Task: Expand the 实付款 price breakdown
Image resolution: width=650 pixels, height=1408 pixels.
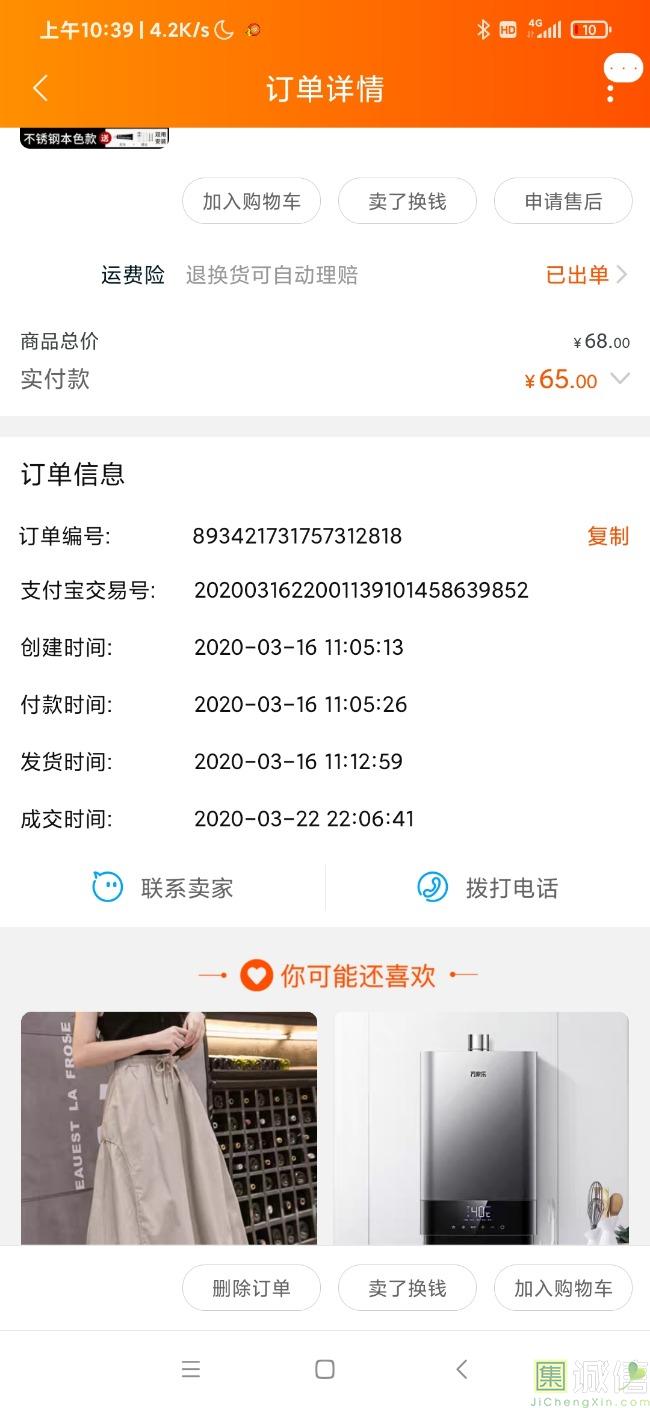Action: point(620,379)
